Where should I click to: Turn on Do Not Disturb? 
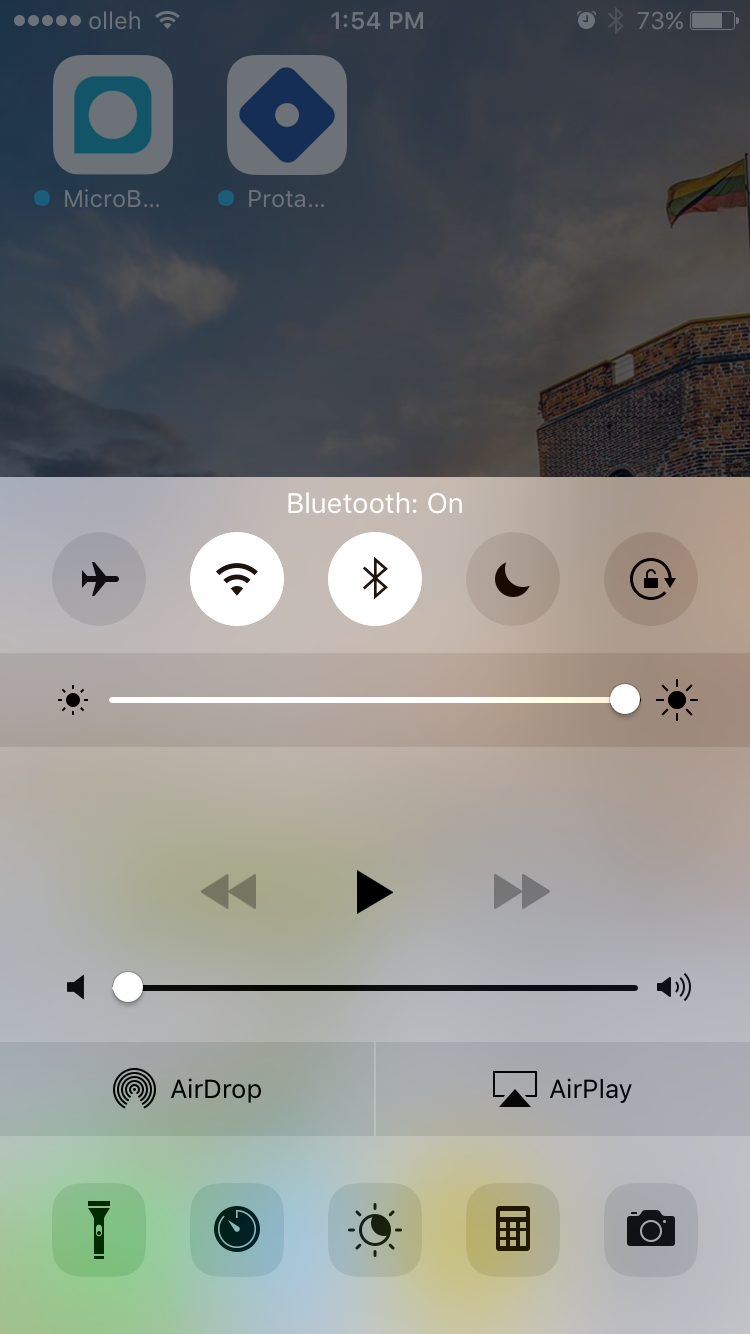[513, 579]
